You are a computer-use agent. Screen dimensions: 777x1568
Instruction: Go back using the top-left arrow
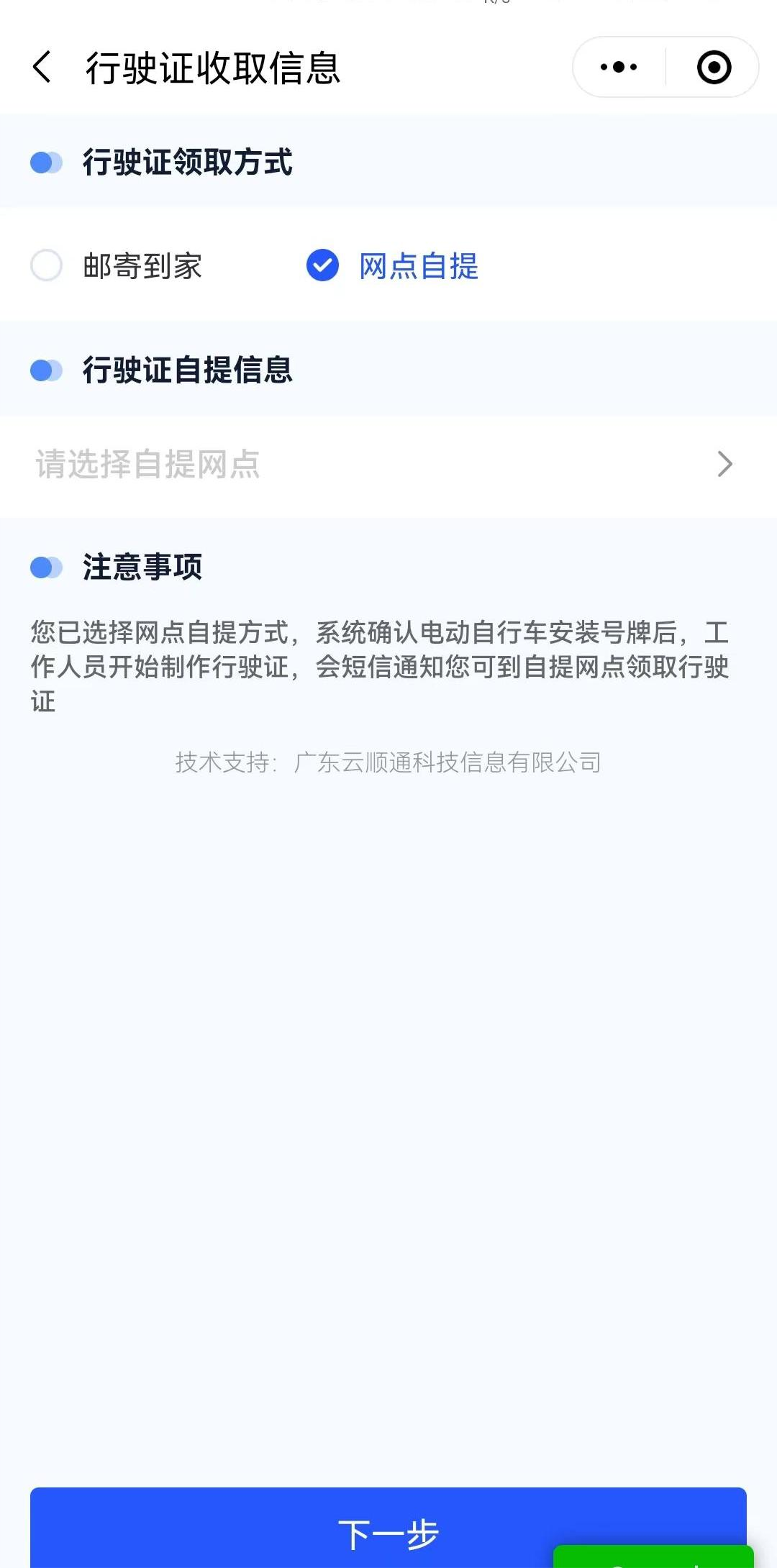click(42, 67)
